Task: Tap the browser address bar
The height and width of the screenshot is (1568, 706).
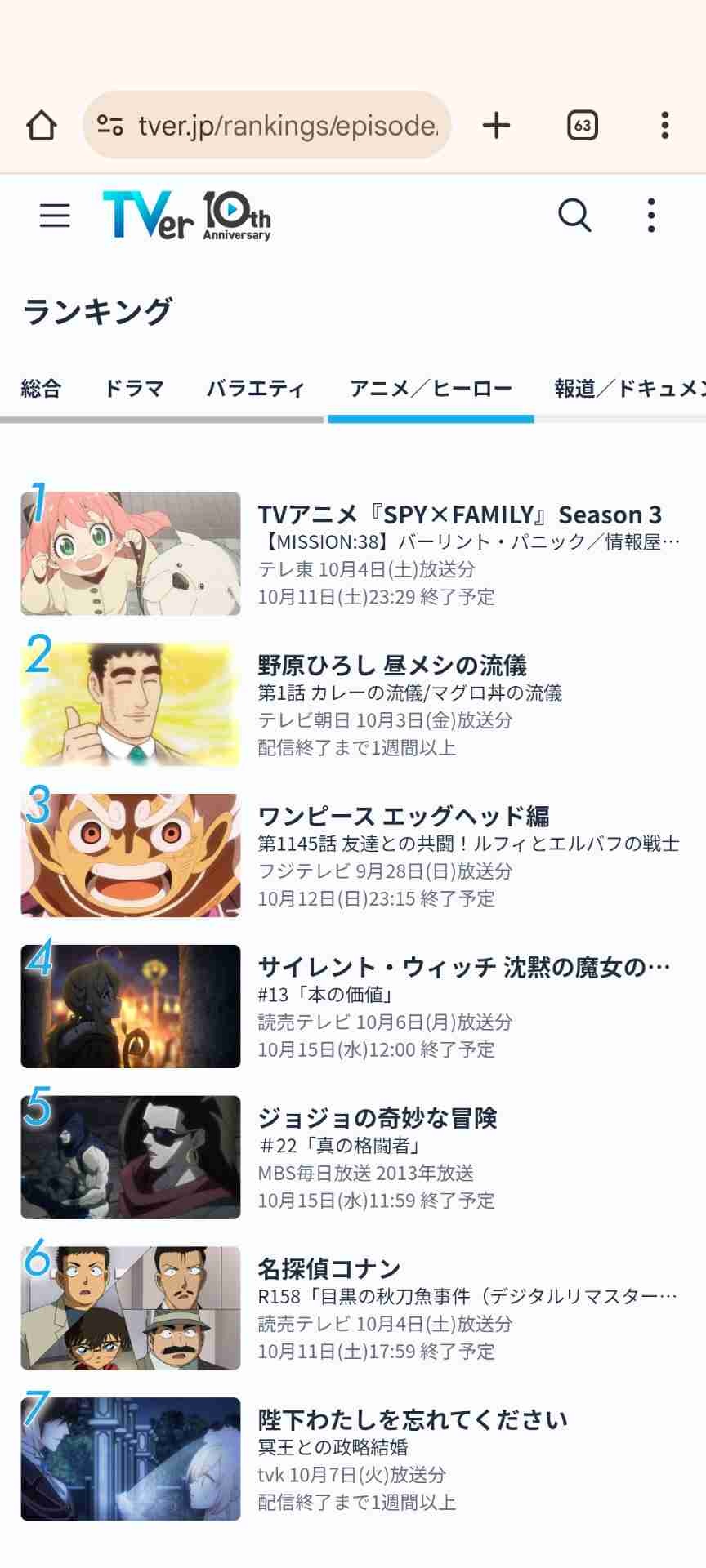Action: [x=278, y=125]
